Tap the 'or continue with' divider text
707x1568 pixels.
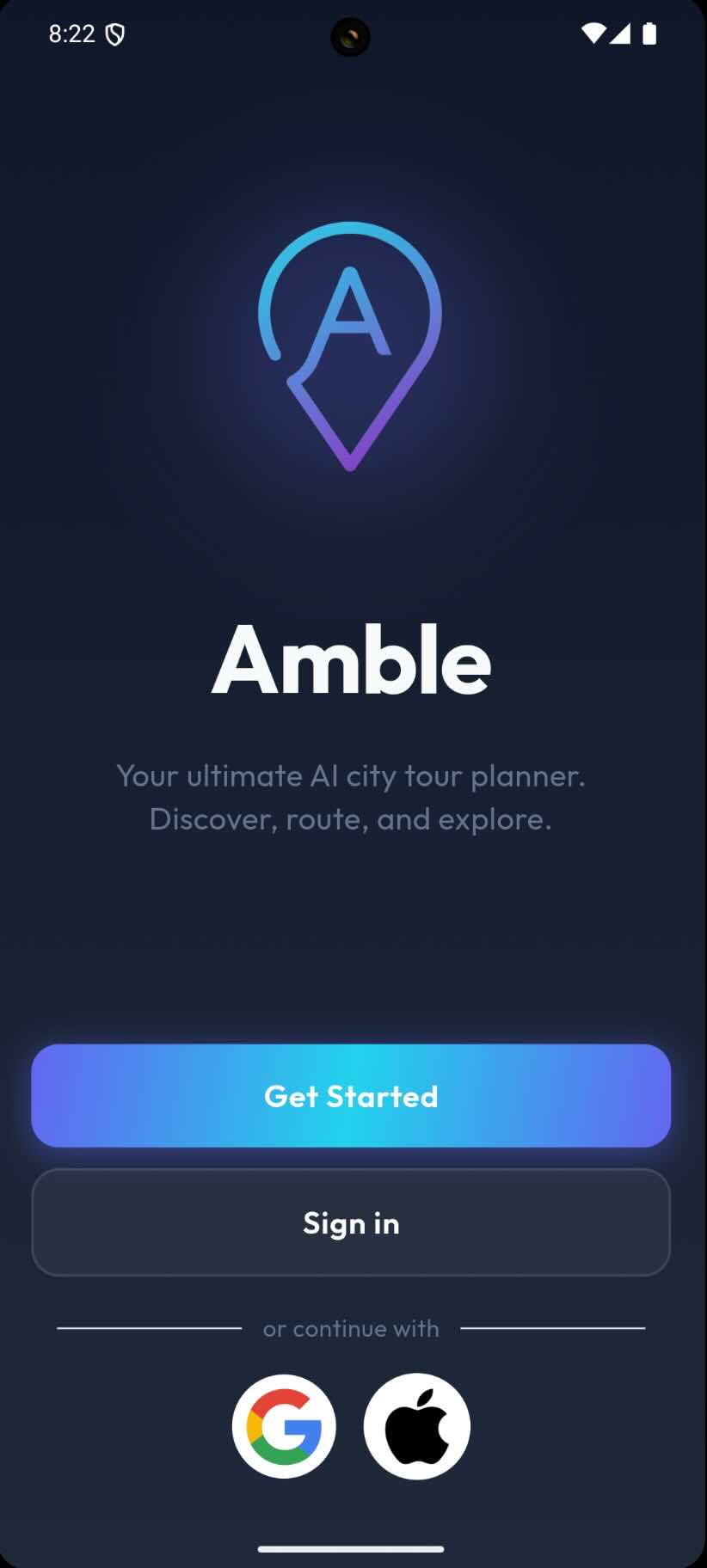coord(351,1327)
